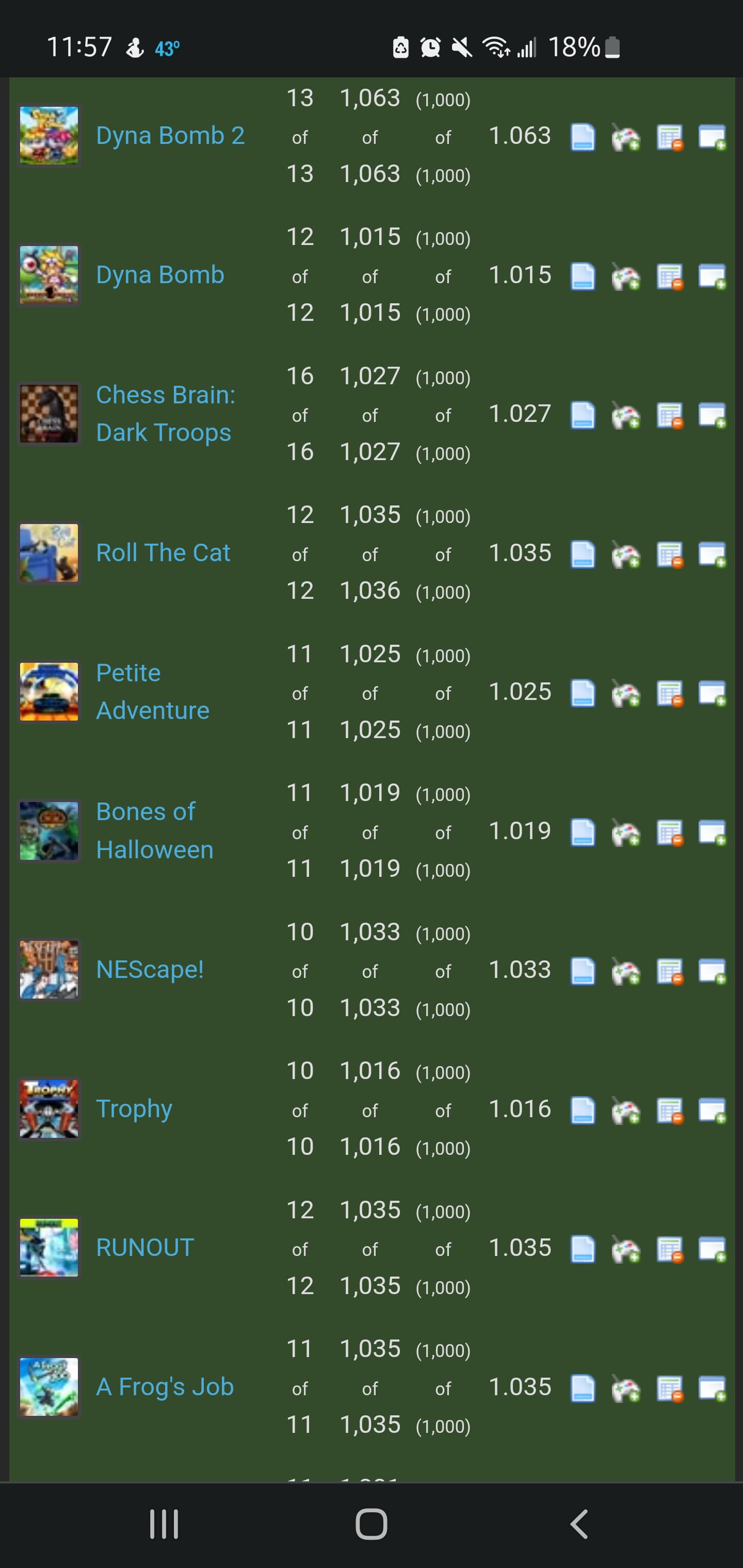The width and height of the screenshot is (743, 1568).
Task: Tap the page icon in Petite Adventure row
Action: (583, 694)
